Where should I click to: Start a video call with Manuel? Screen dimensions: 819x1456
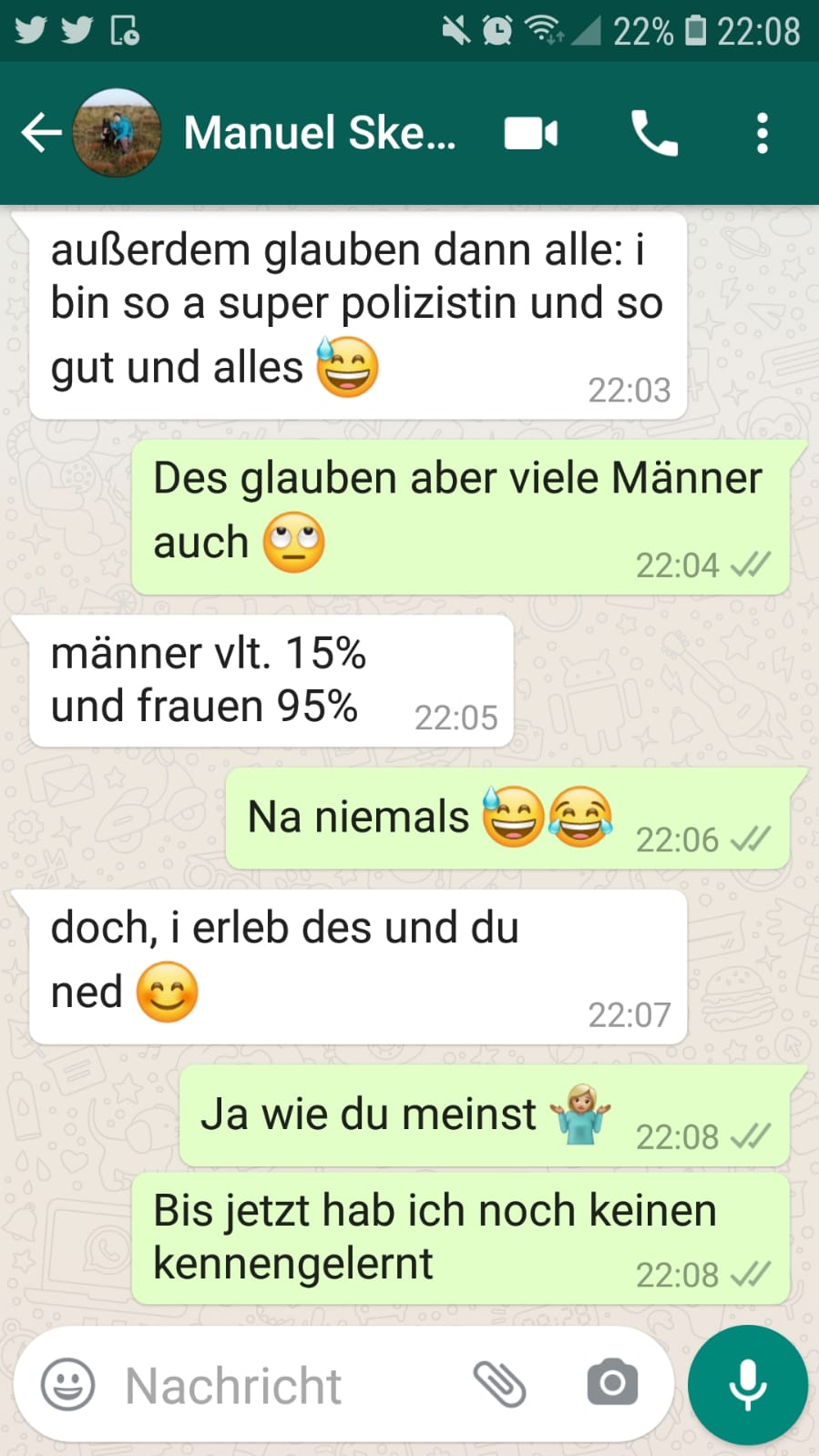click(531, 133)
